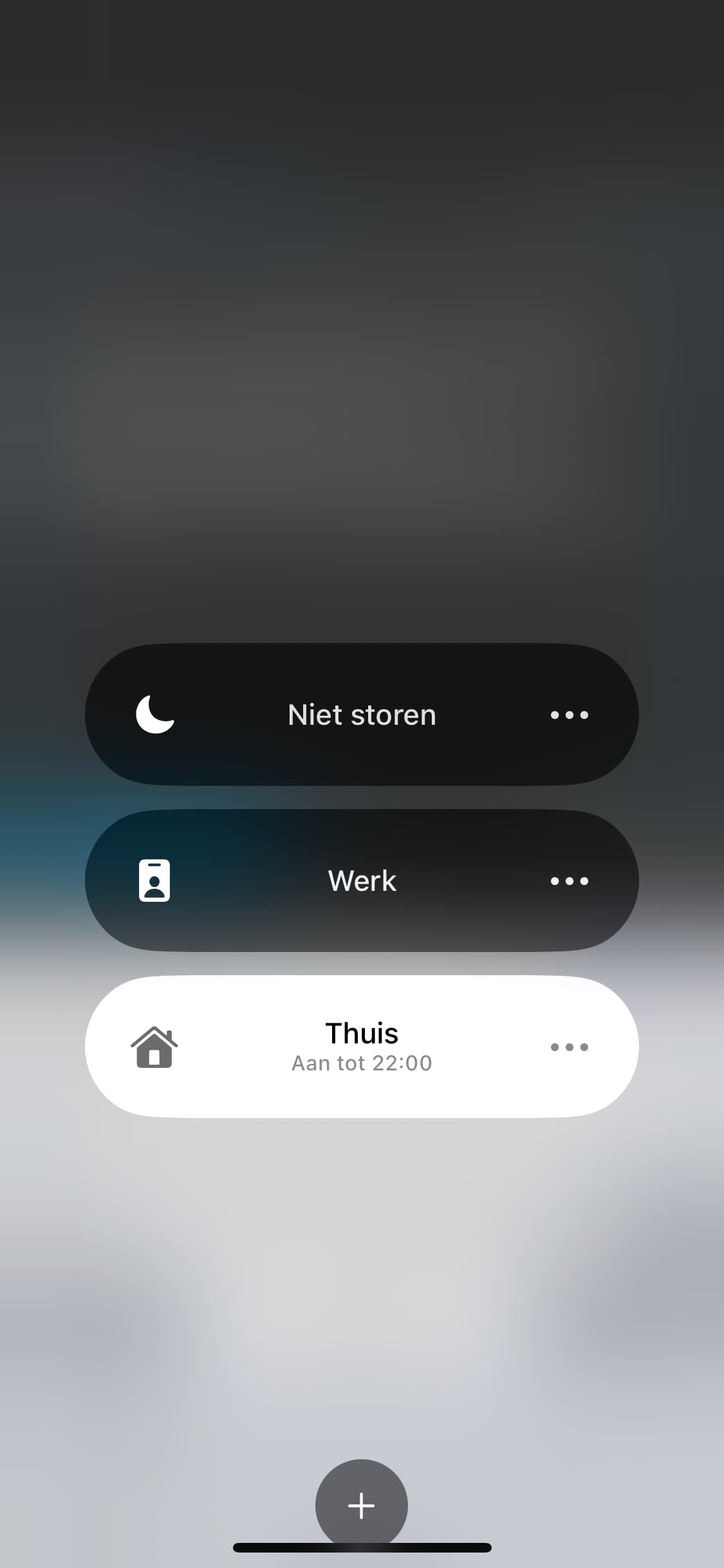Turn on the Werk focus
724x1568 pixels.
362,881
